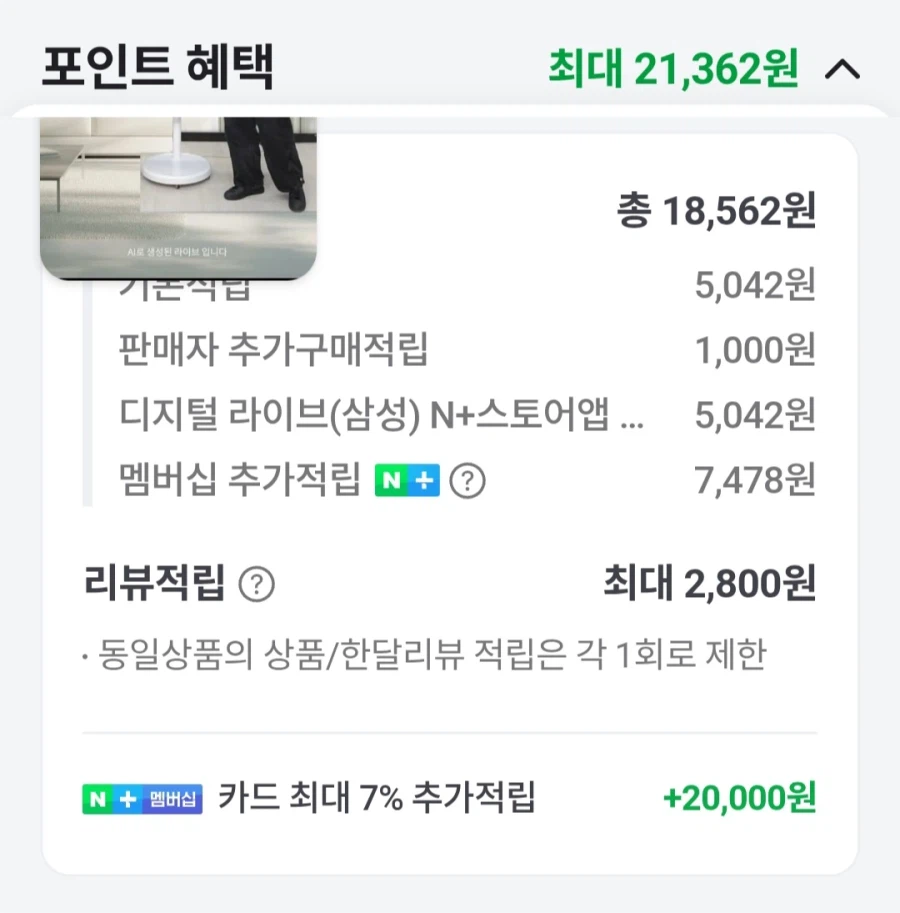Click the +20,000원 green amount
This screenshot has height=913, width=900.
[740, 799]
